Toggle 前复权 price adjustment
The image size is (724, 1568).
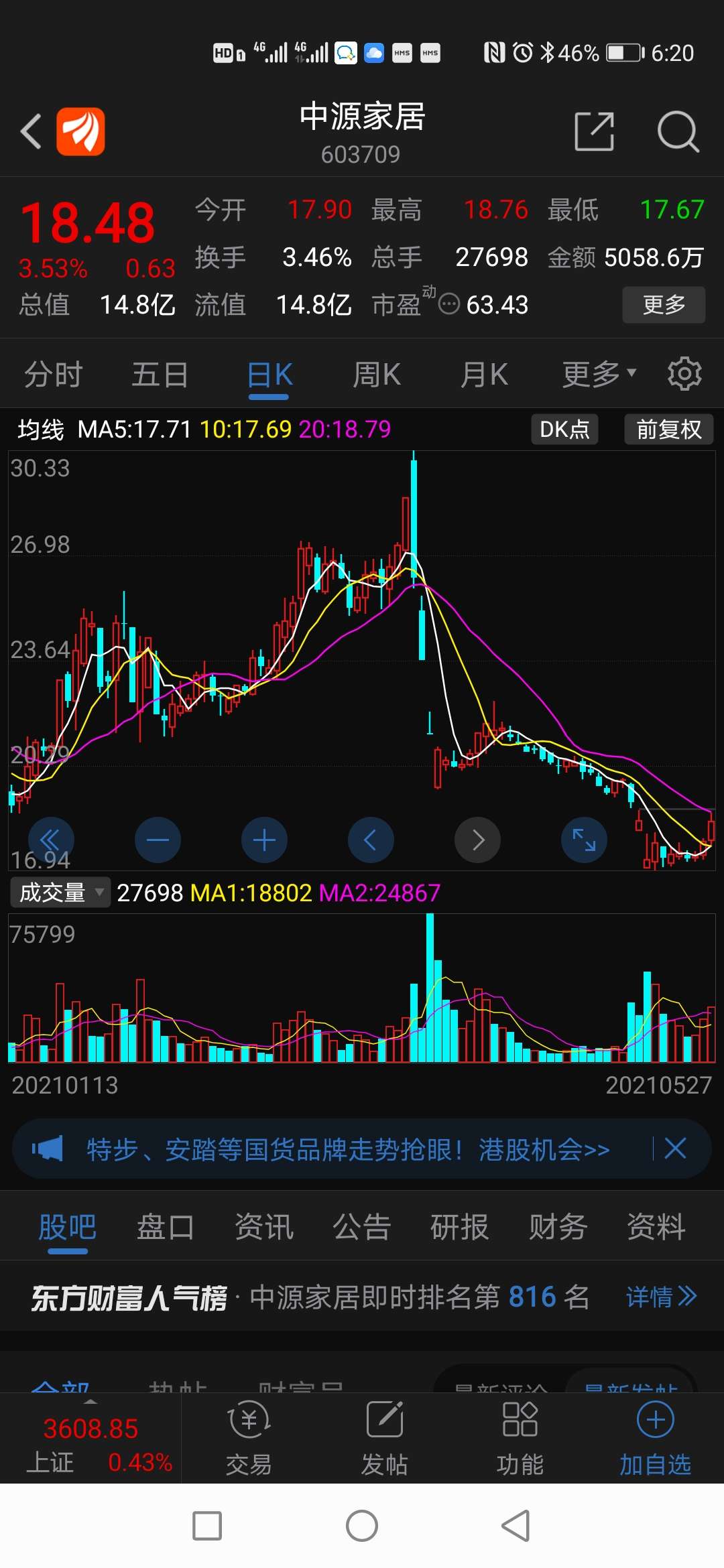[x=668, y=430]
